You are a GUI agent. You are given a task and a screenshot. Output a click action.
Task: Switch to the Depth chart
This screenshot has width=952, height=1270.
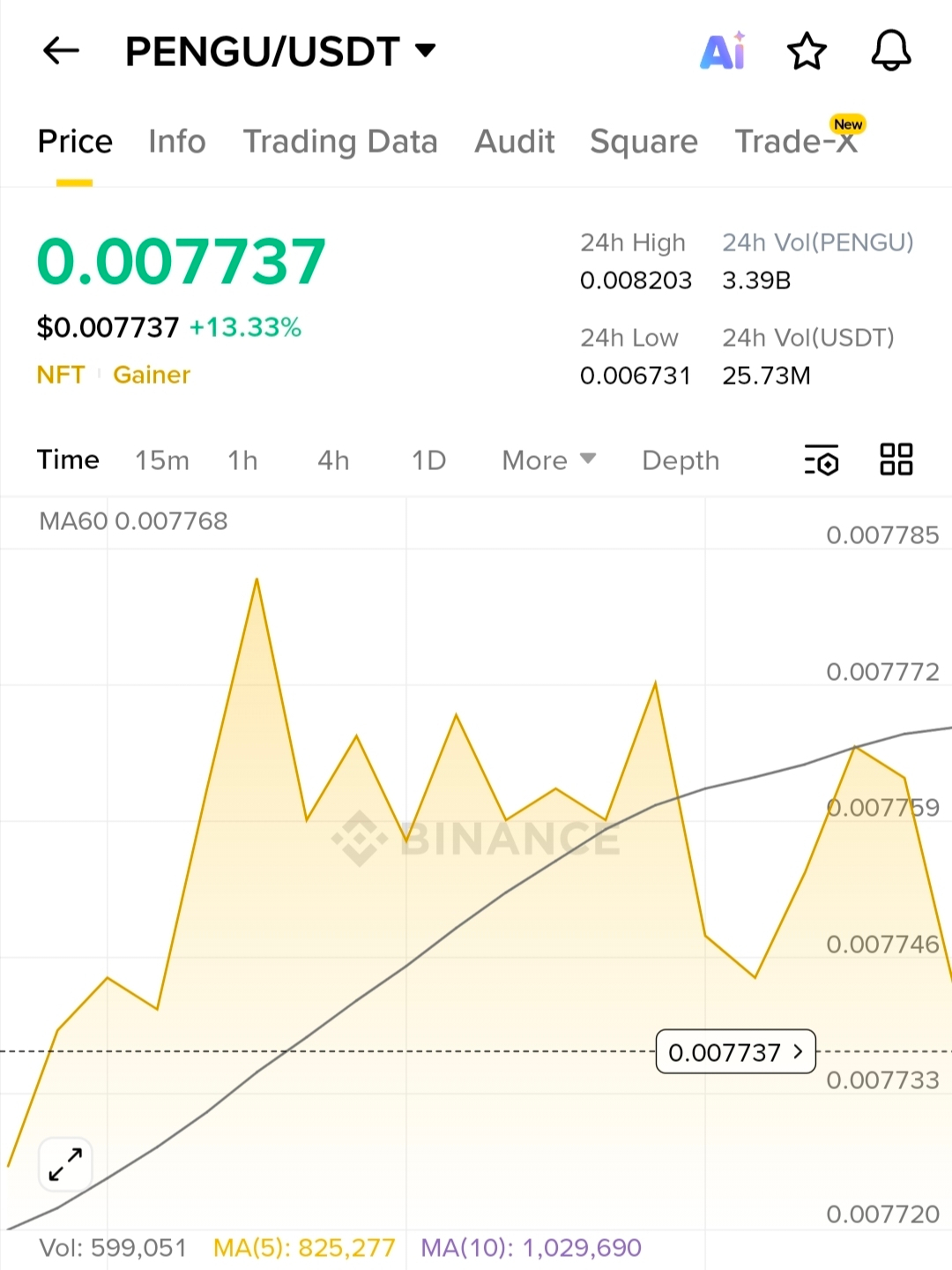[x=681, y=460]
